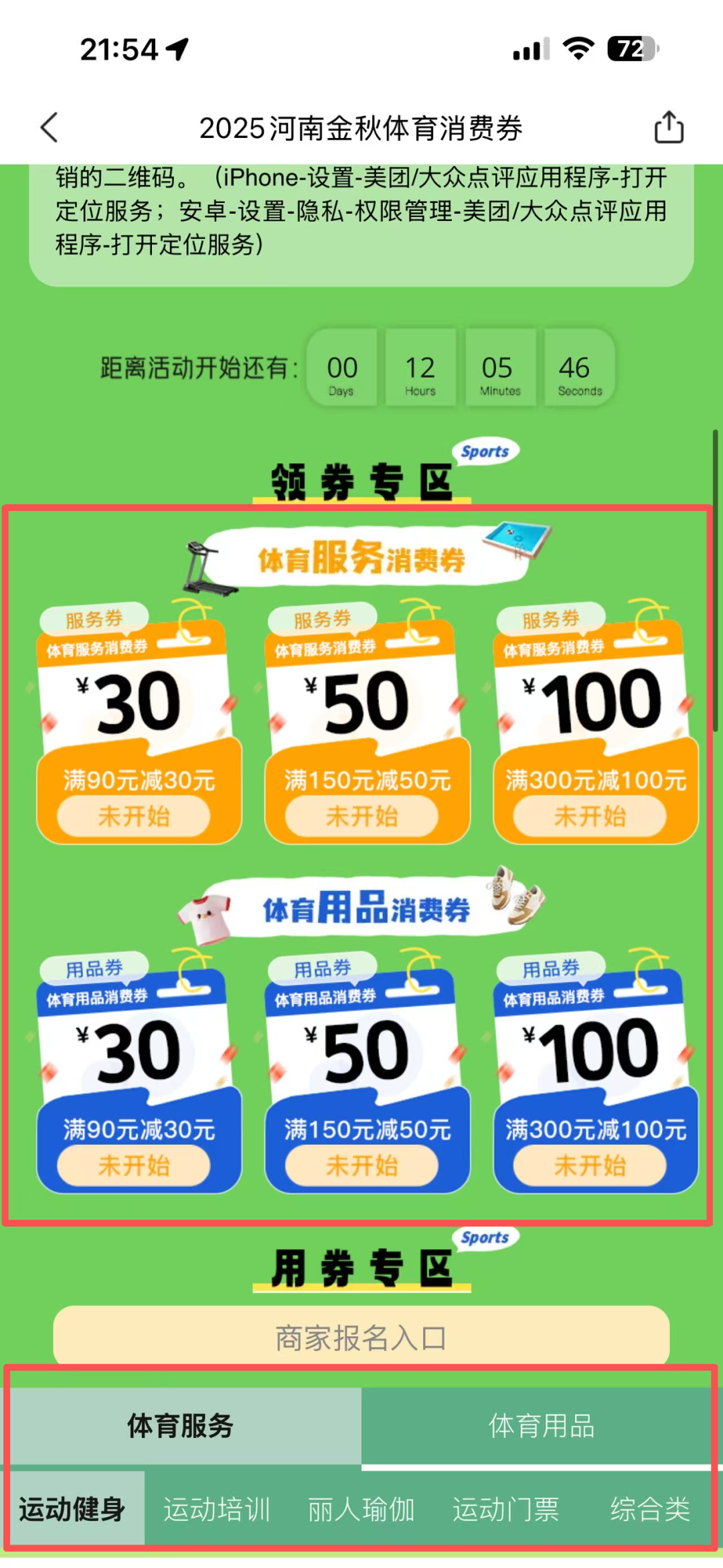Switch to the 运动门票 category
Viewport: 723px width, 1568px height.
click(x=506, y=1510)
